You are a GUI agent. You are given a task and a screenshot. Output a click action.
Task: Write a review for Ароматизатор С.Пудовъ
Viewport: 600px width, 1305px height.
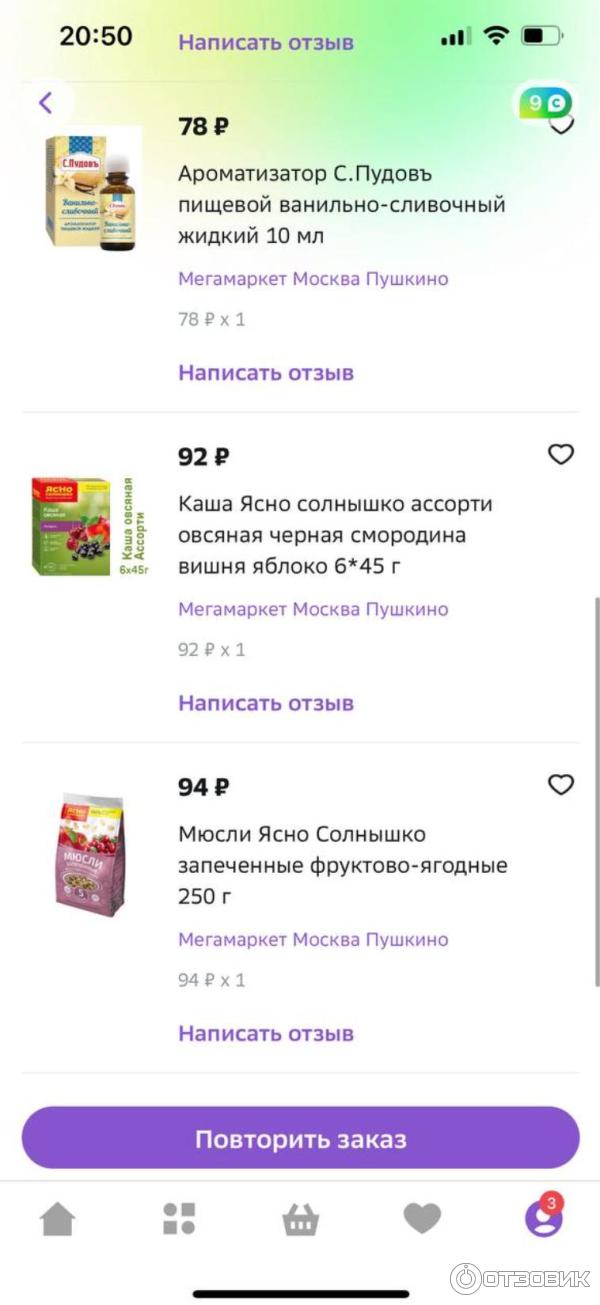click(266, 373)
